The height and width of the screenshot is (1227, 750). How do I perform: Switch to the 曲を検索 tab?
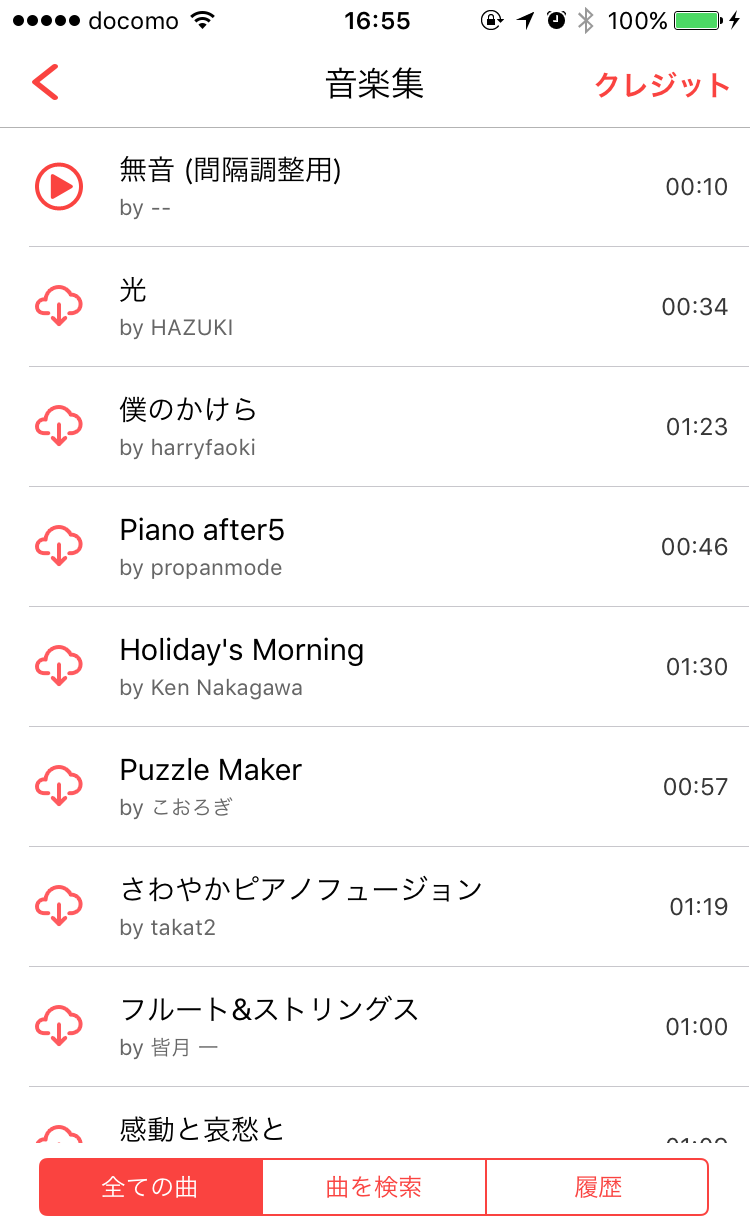coord(374,1187)
